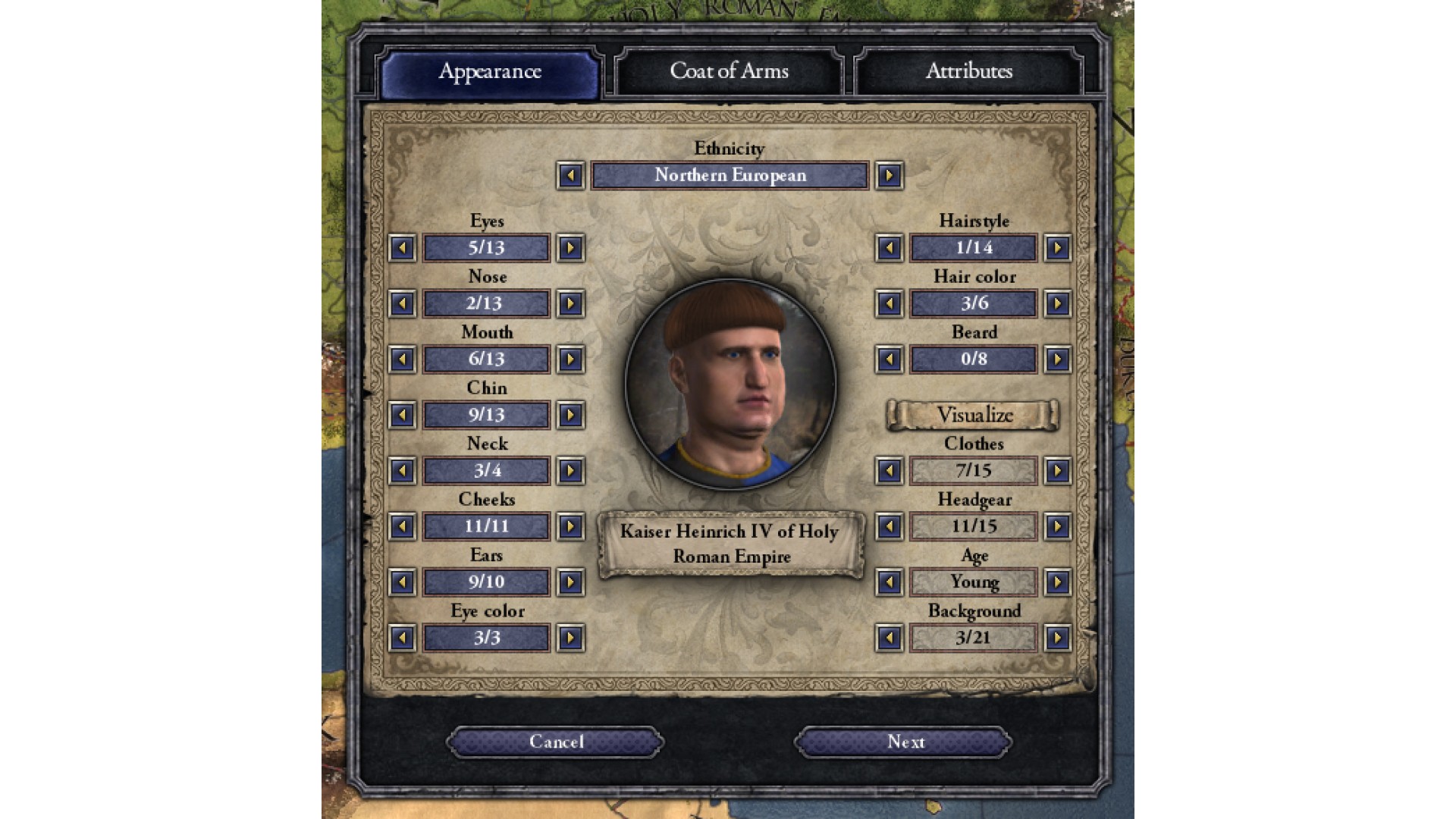Tap the Visualize button
Image resolution: width=1456 pixels, height=819 pixels.
point(974,415)
